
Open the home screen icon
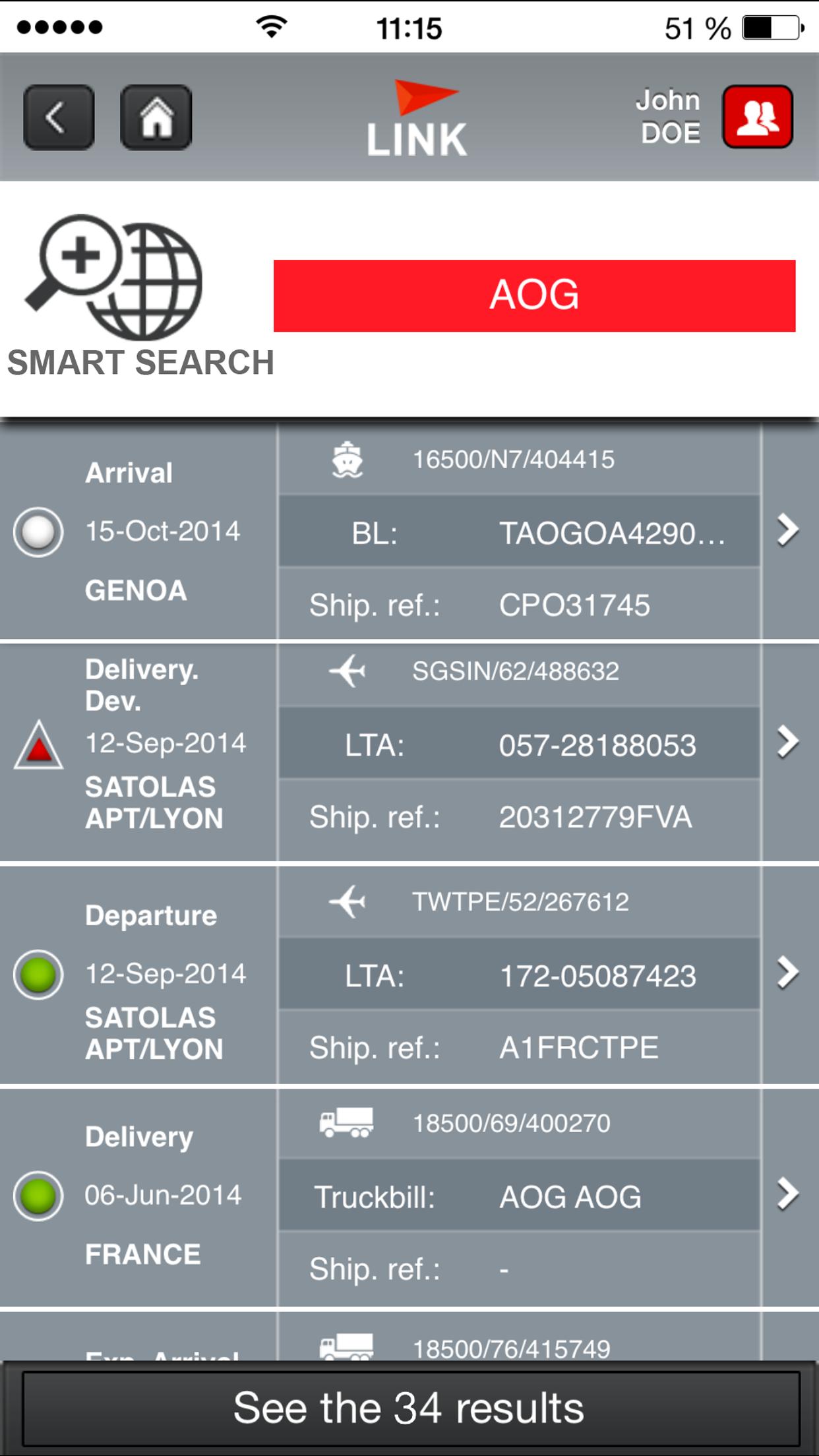156,117
